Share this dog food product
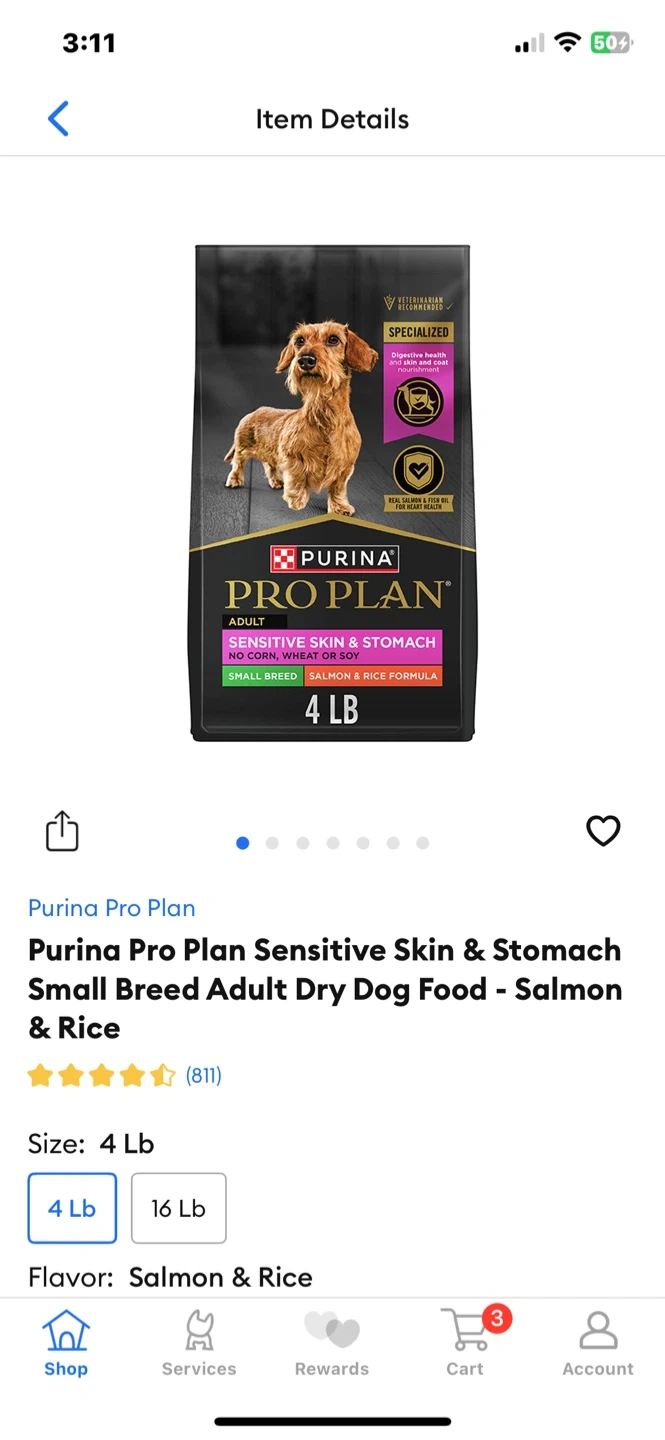 coord(62,832)
